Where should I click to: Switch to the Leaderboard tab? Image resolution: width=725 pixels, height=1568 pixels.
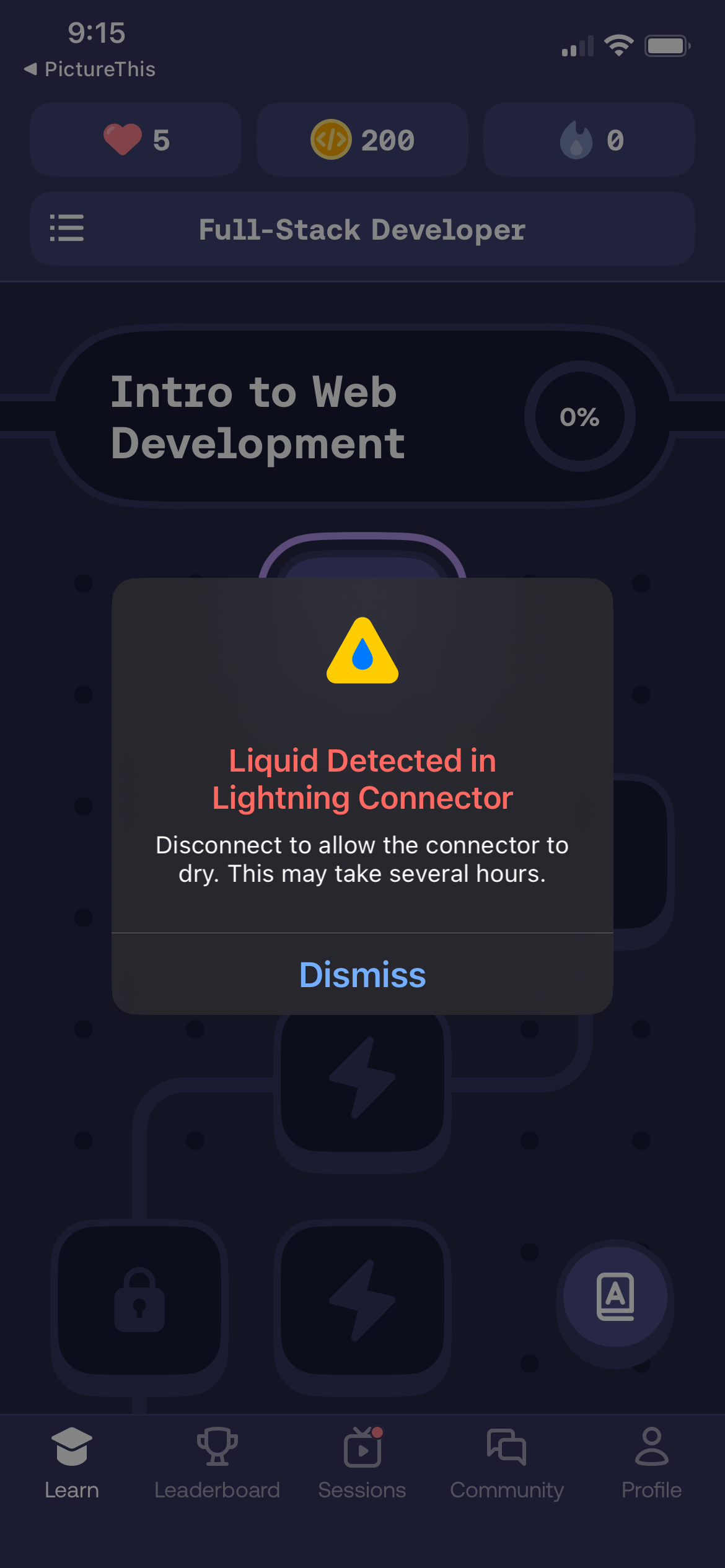pyautogui.click(x=217, y=1468)
